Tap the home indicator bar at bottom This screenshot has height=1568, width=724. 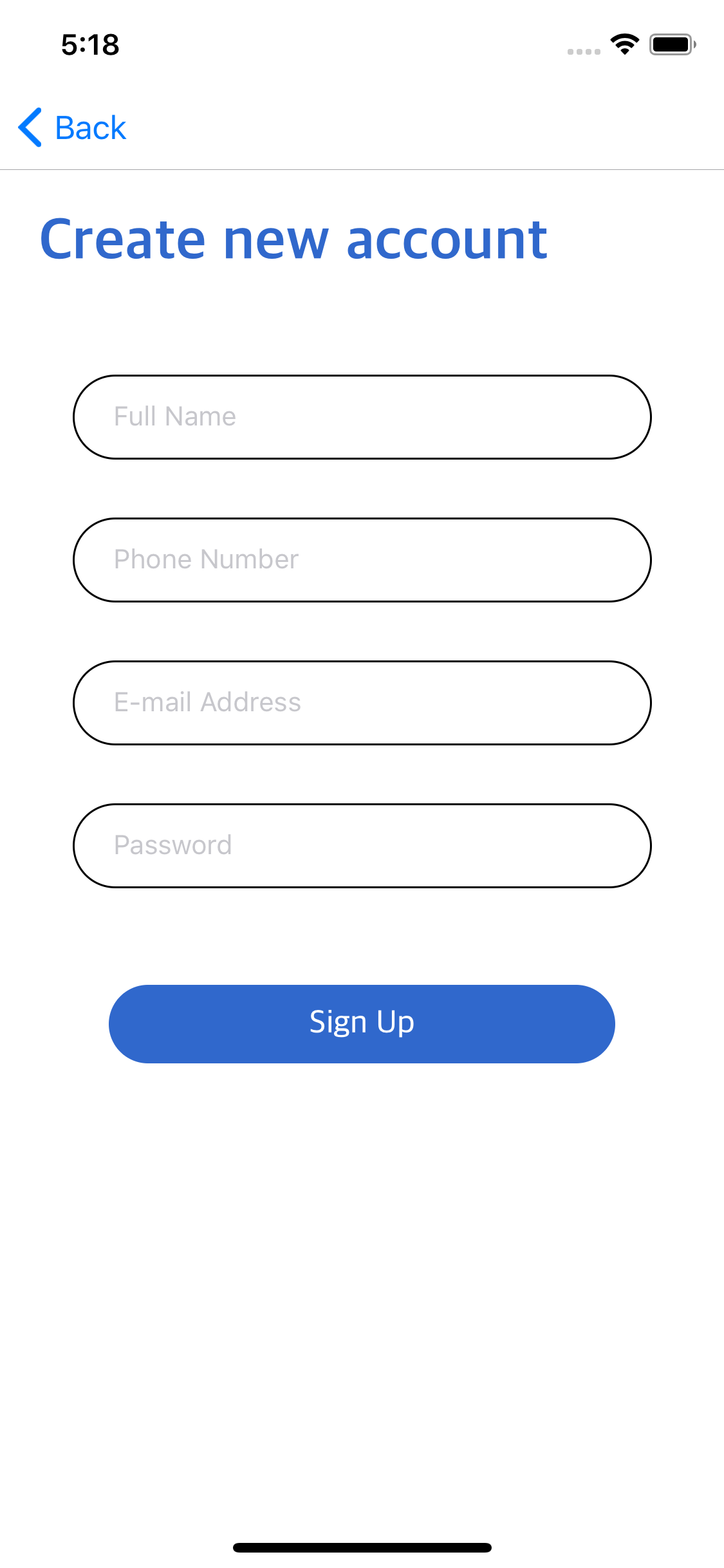[362, 1547]
